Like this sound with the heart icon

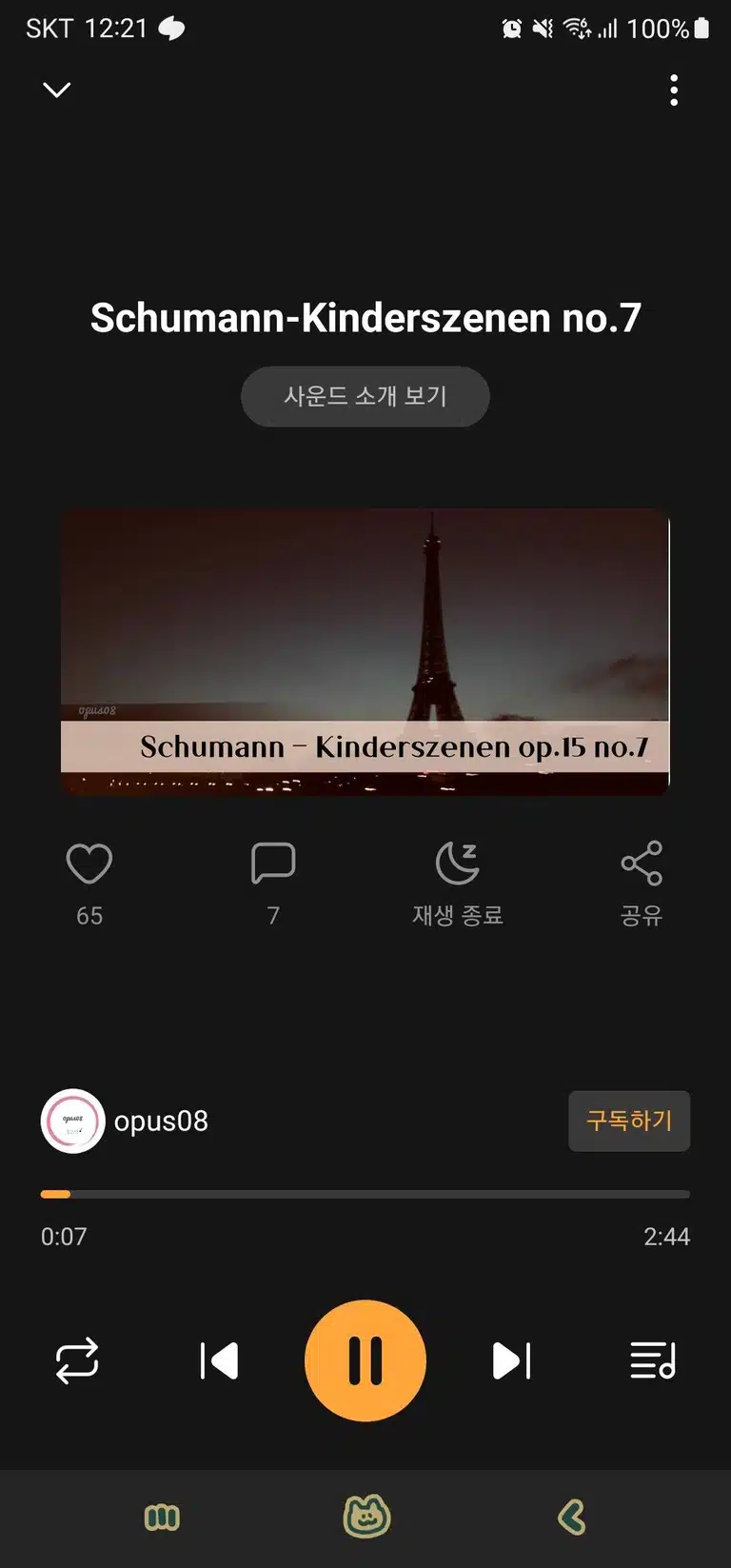click(89, 863)
